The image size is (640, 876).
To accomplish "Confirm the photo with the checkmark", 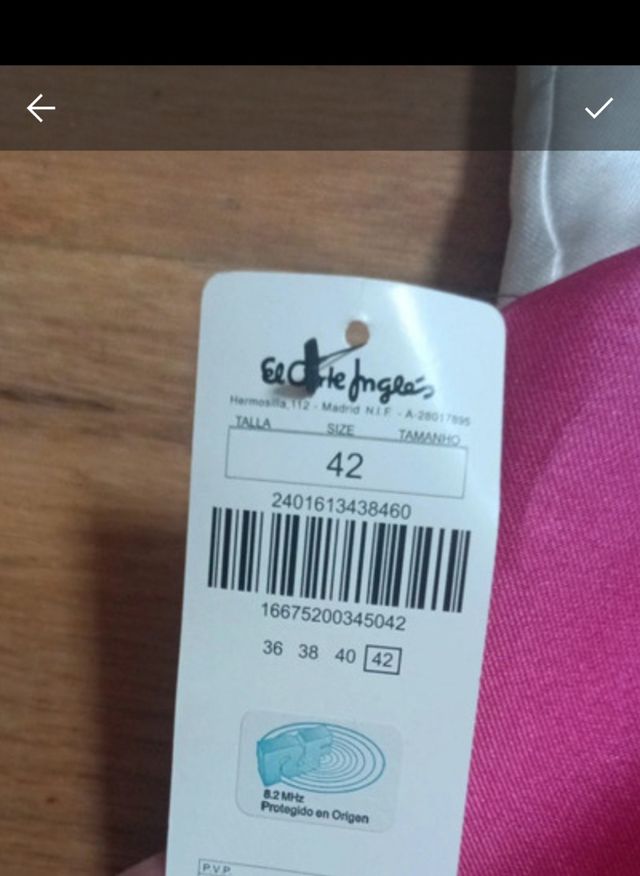I will tap(598, 108).
